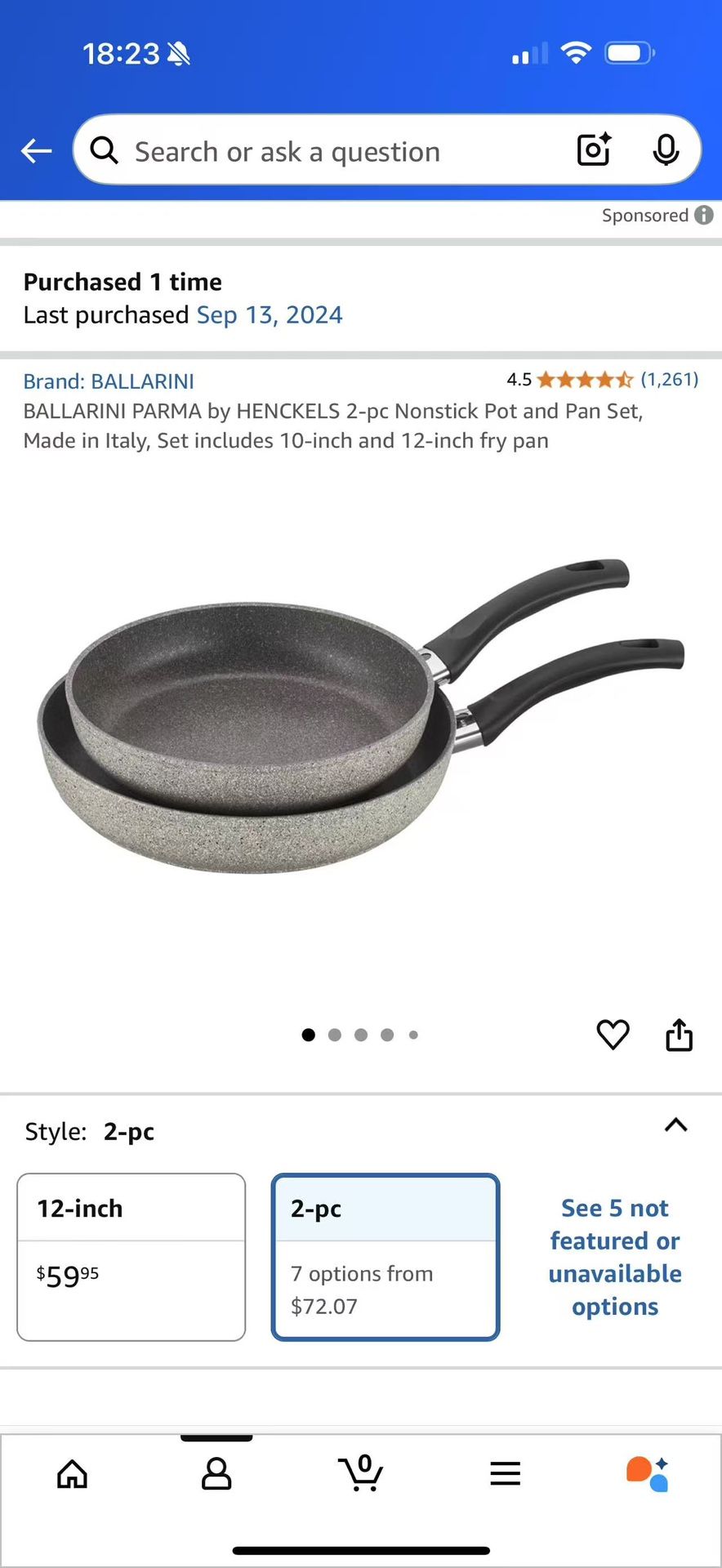Open the Rufus AI assistant
The height and width of the screenshot is (1568, 722).
(645, 1473)
